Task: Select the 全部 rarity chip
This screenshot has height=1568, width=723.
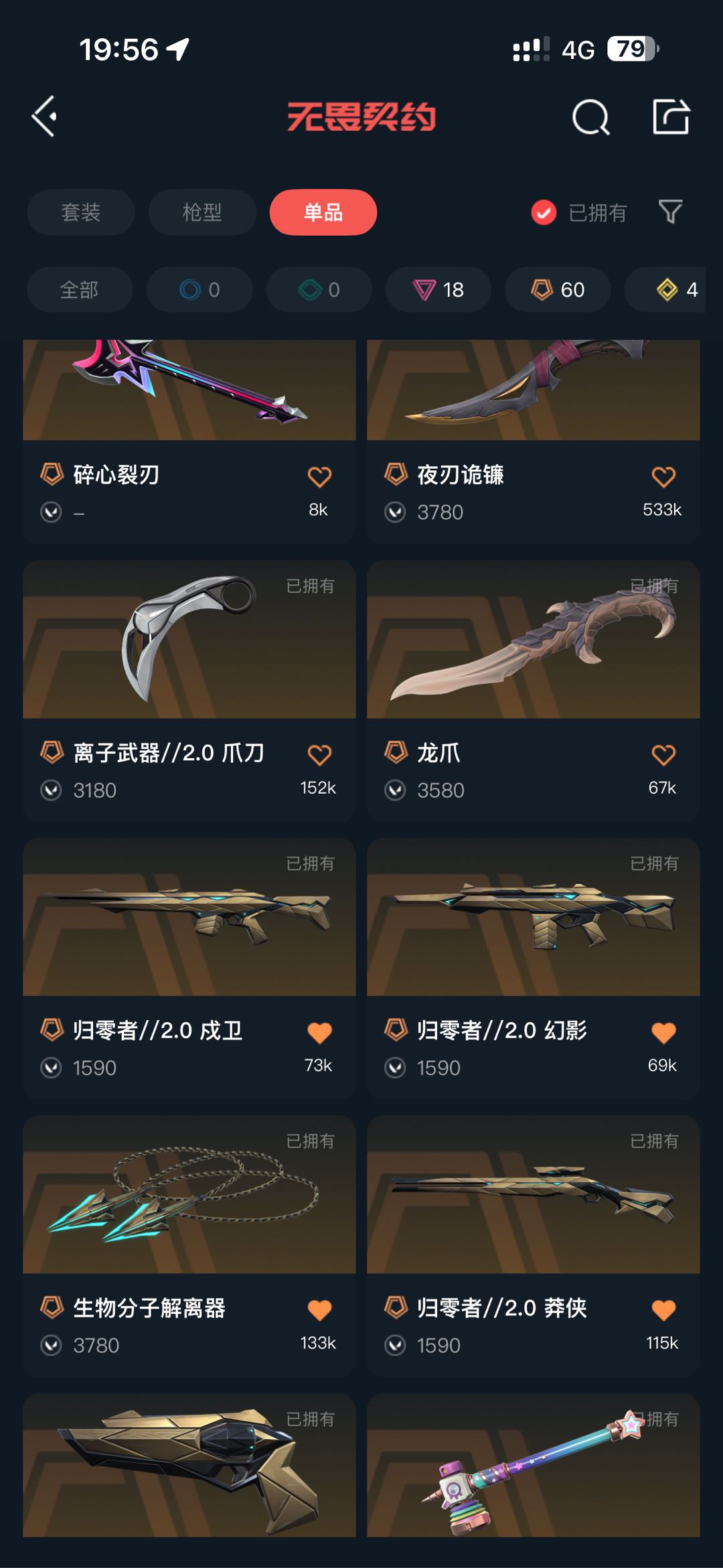Action: point(79,289)
